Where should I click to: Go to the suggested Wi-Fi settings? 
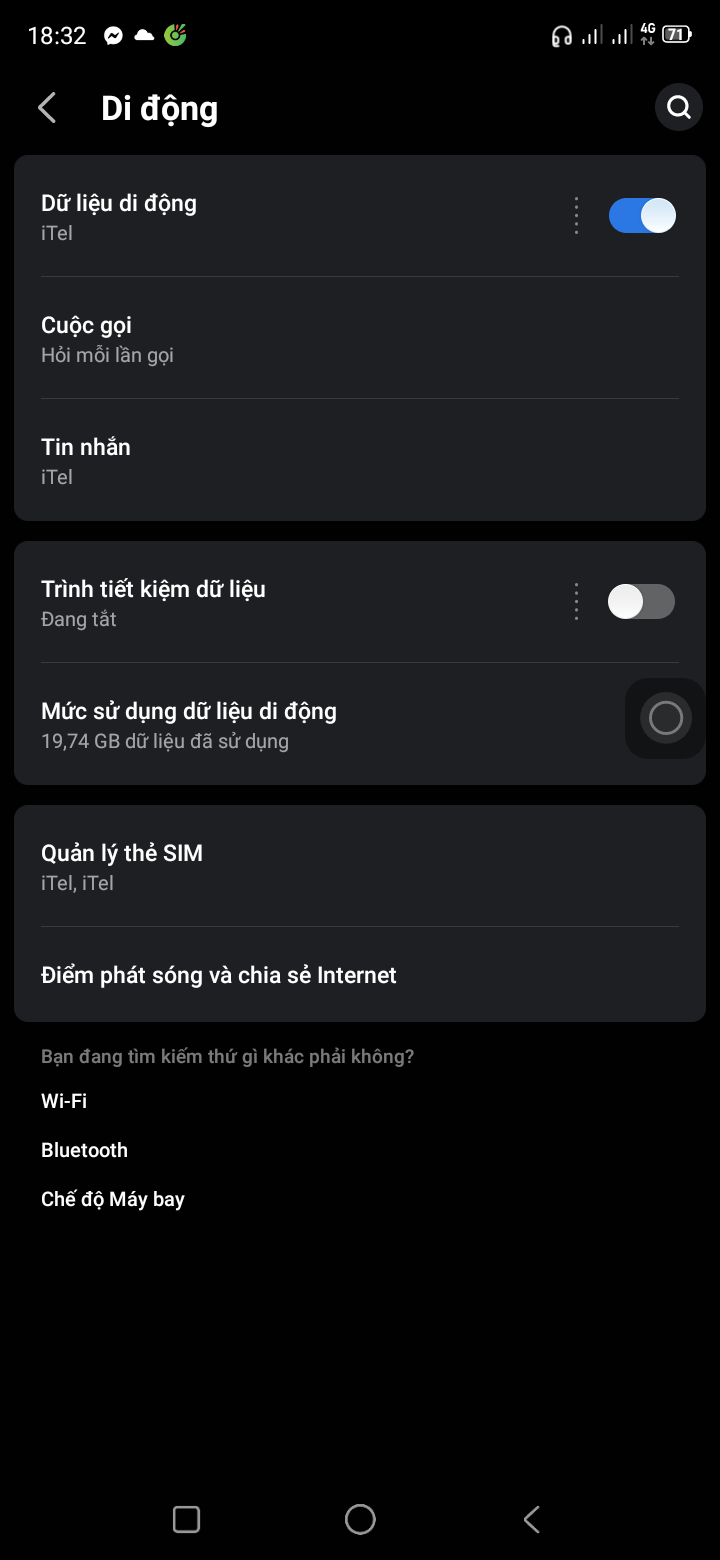(64, 1101)
